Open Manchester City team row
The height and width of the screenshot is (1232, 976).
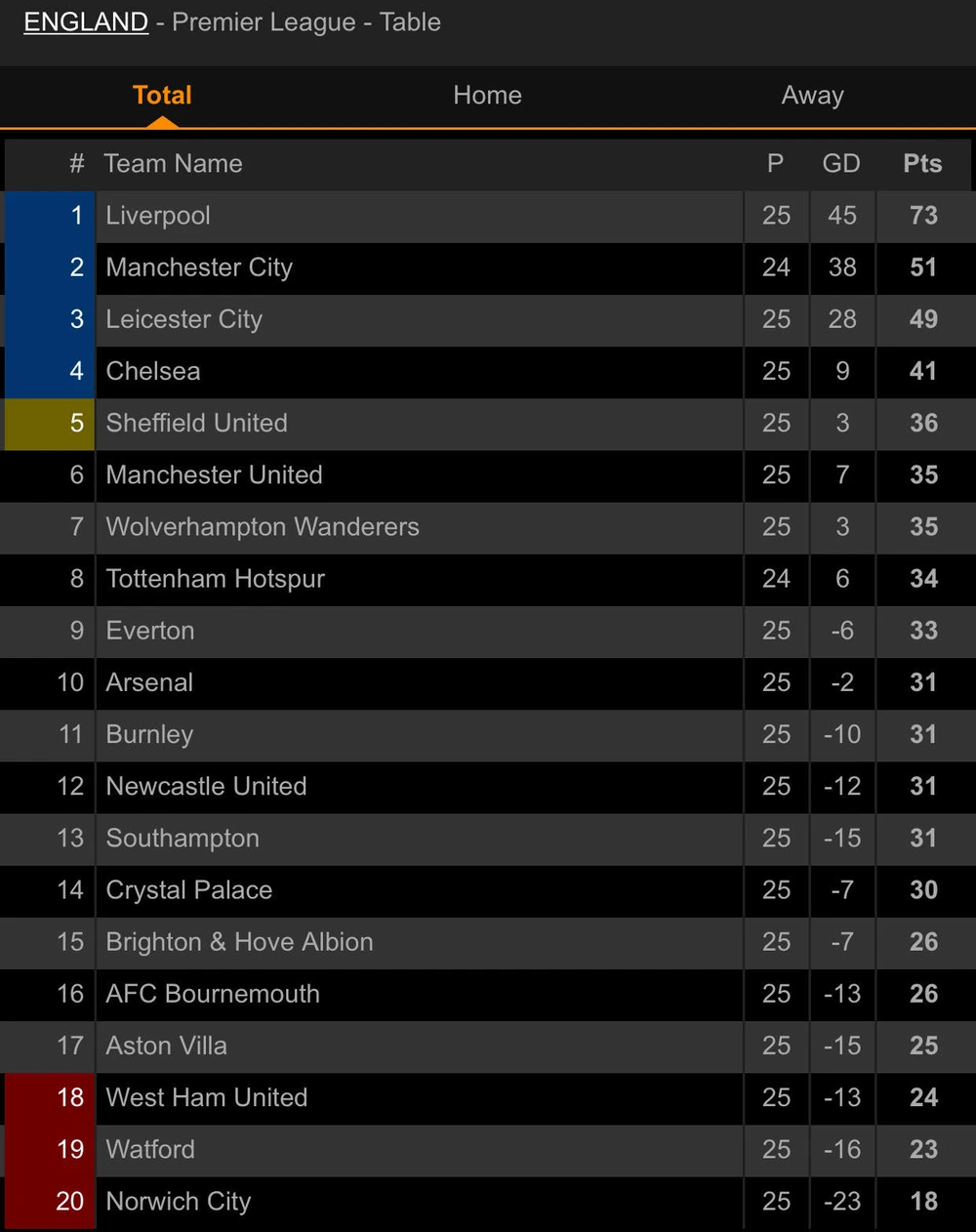199,267
